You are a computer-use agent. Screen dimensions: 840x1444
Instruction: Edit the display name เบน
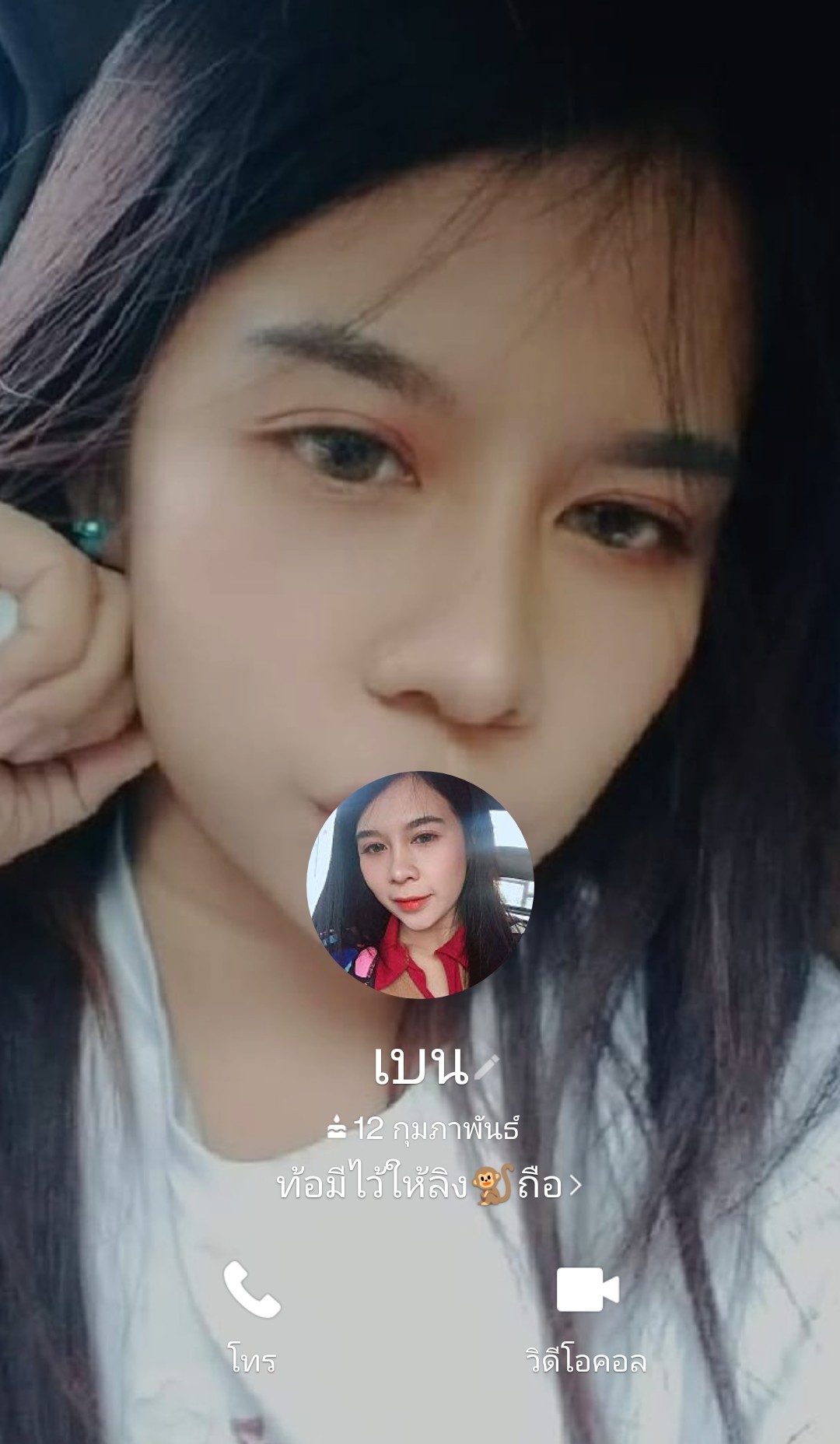(x=484, y=1068)
